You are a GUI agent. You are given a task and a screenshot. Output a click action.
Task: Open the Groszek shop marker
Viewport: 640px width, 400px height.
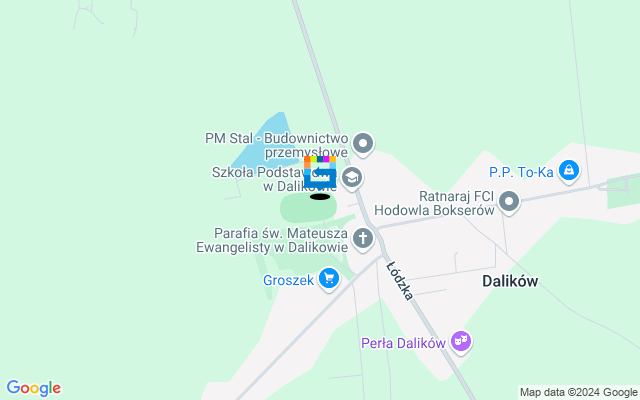pyautogui.click(x=328, y=281)
